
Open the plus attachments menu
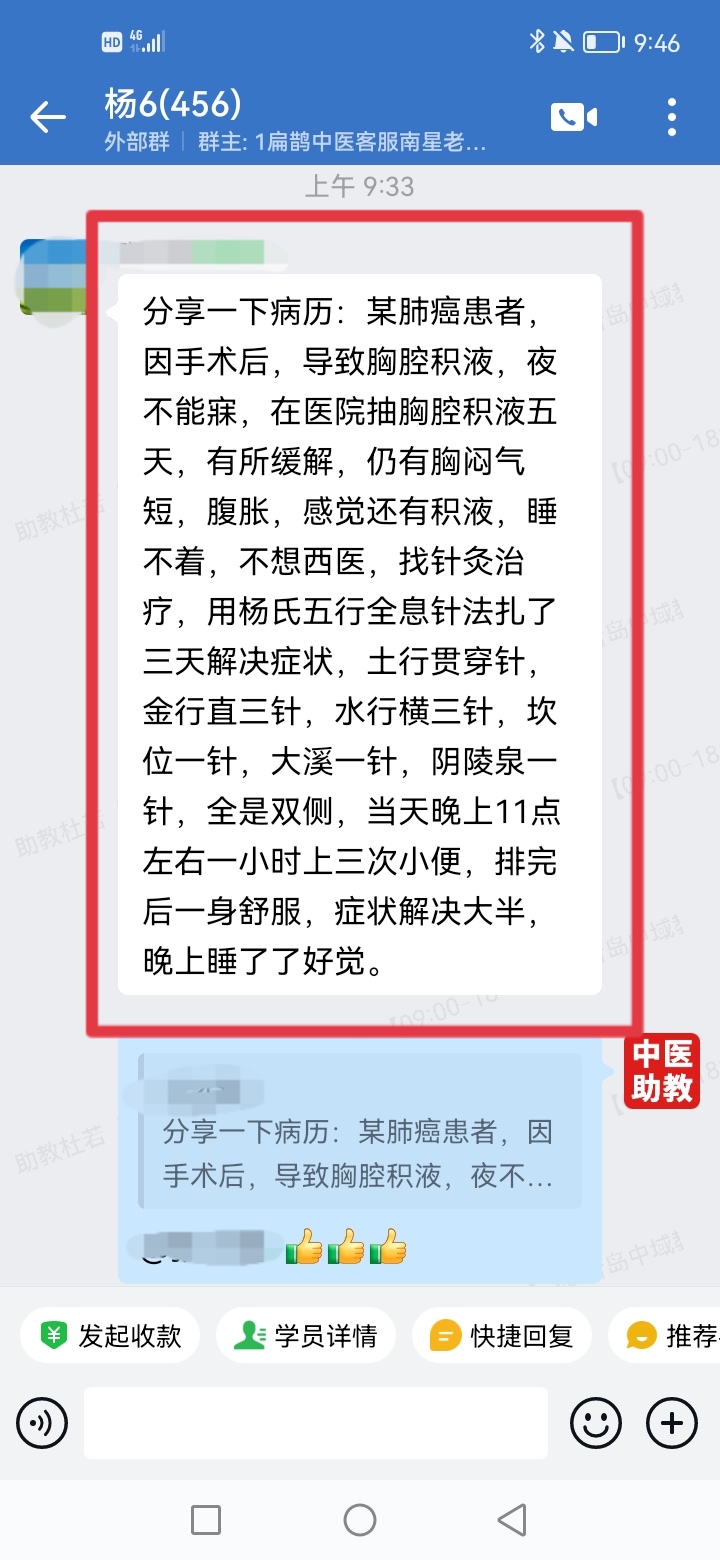672,1422
